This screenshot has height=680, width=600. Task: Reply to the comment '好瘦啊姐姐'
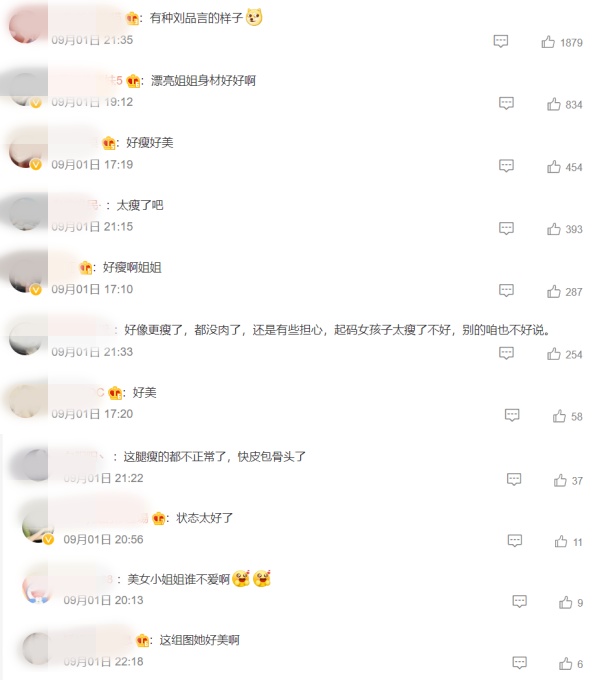coord(506,291)
